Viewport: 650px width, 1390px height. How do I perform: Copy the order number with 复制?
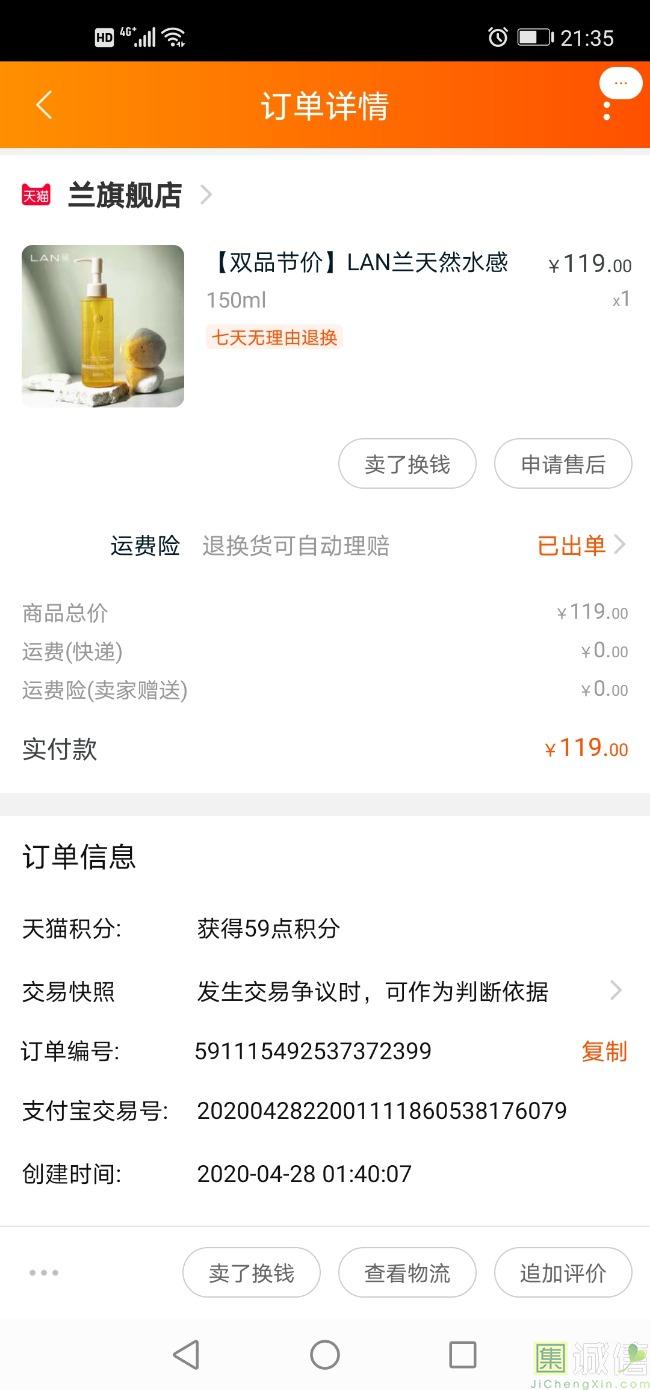coord(604,1051)
